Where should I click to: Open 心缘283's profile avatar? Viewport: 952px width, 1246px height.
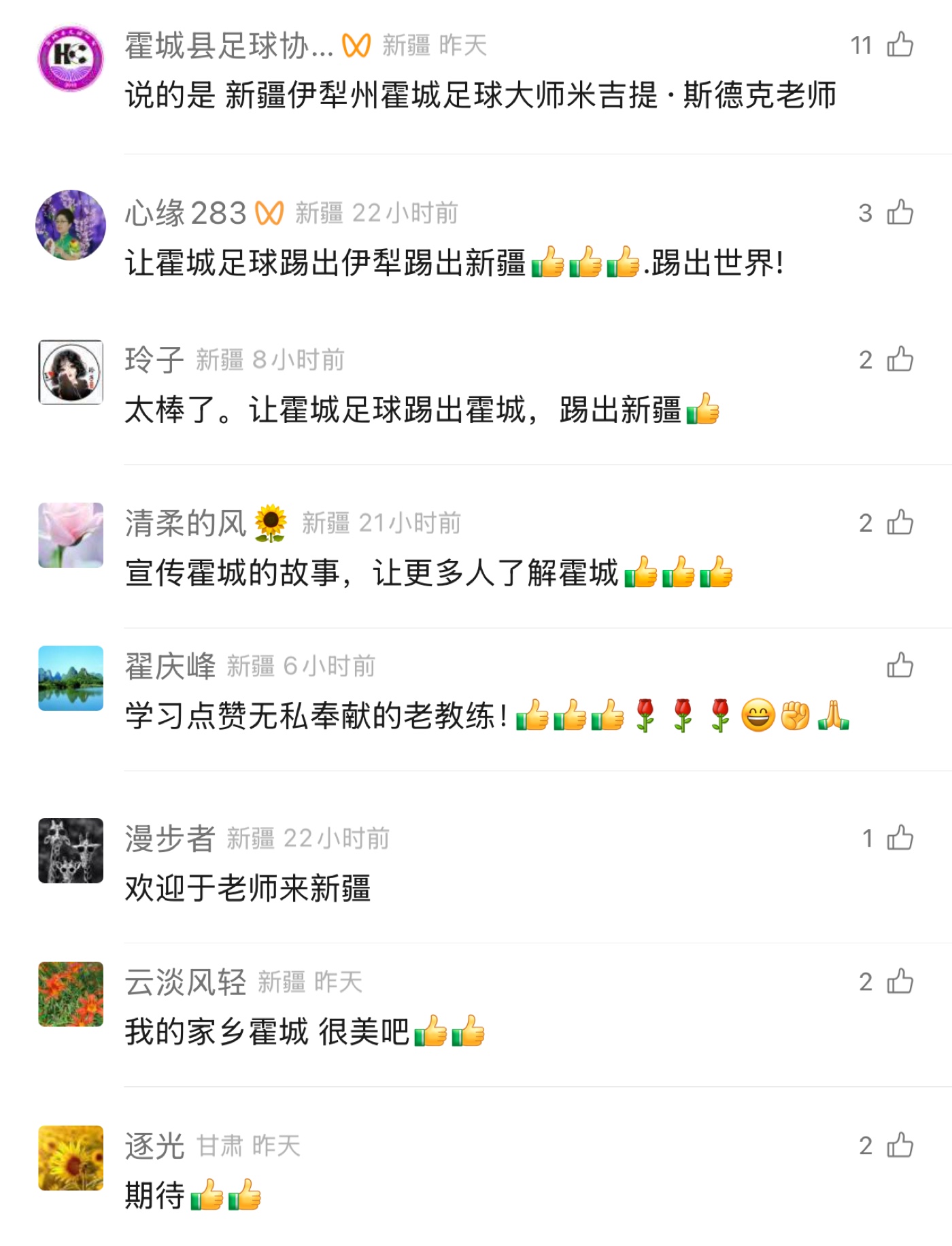tap(71, 225)
